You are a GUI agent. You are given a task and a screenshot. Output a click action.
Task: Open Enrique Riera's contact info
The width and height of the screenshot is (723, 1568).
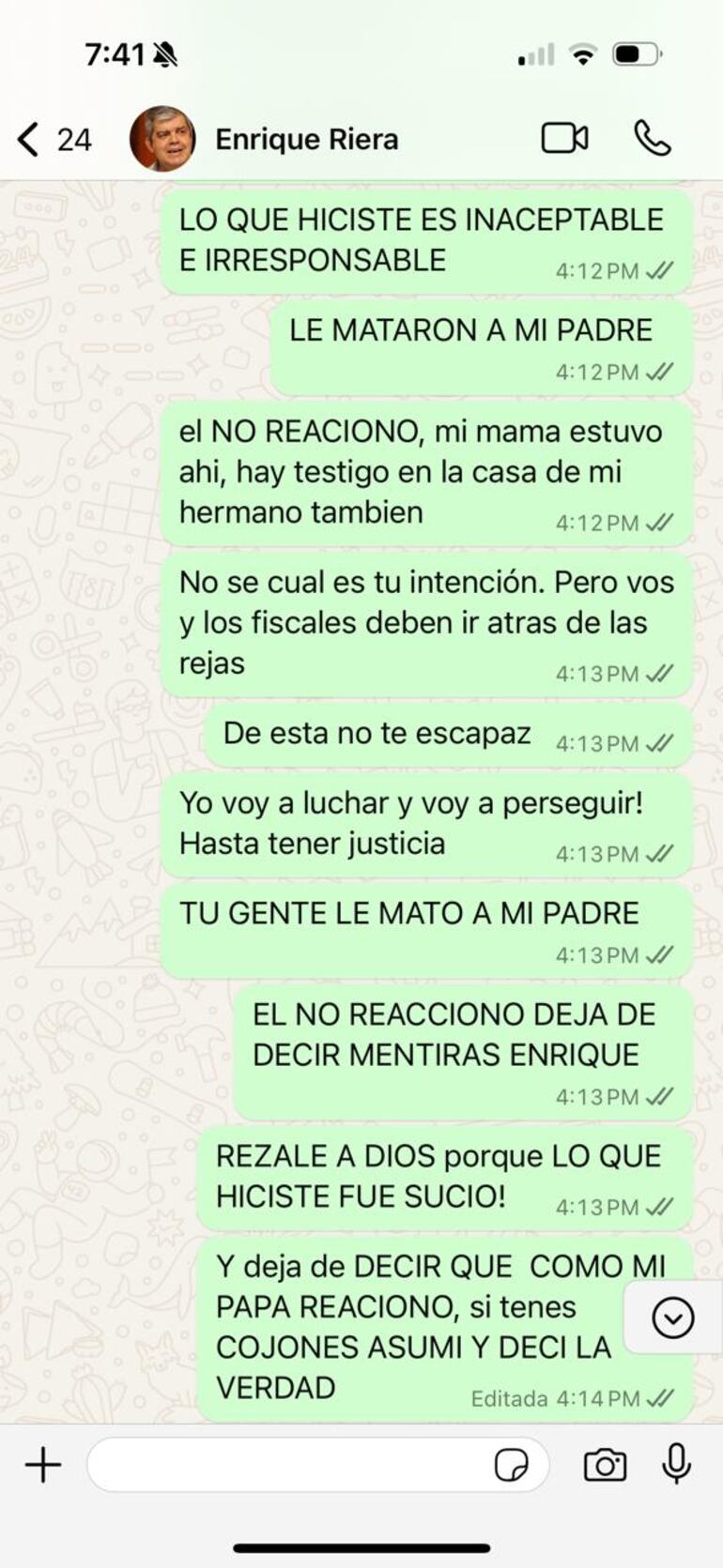pos(306,139)
